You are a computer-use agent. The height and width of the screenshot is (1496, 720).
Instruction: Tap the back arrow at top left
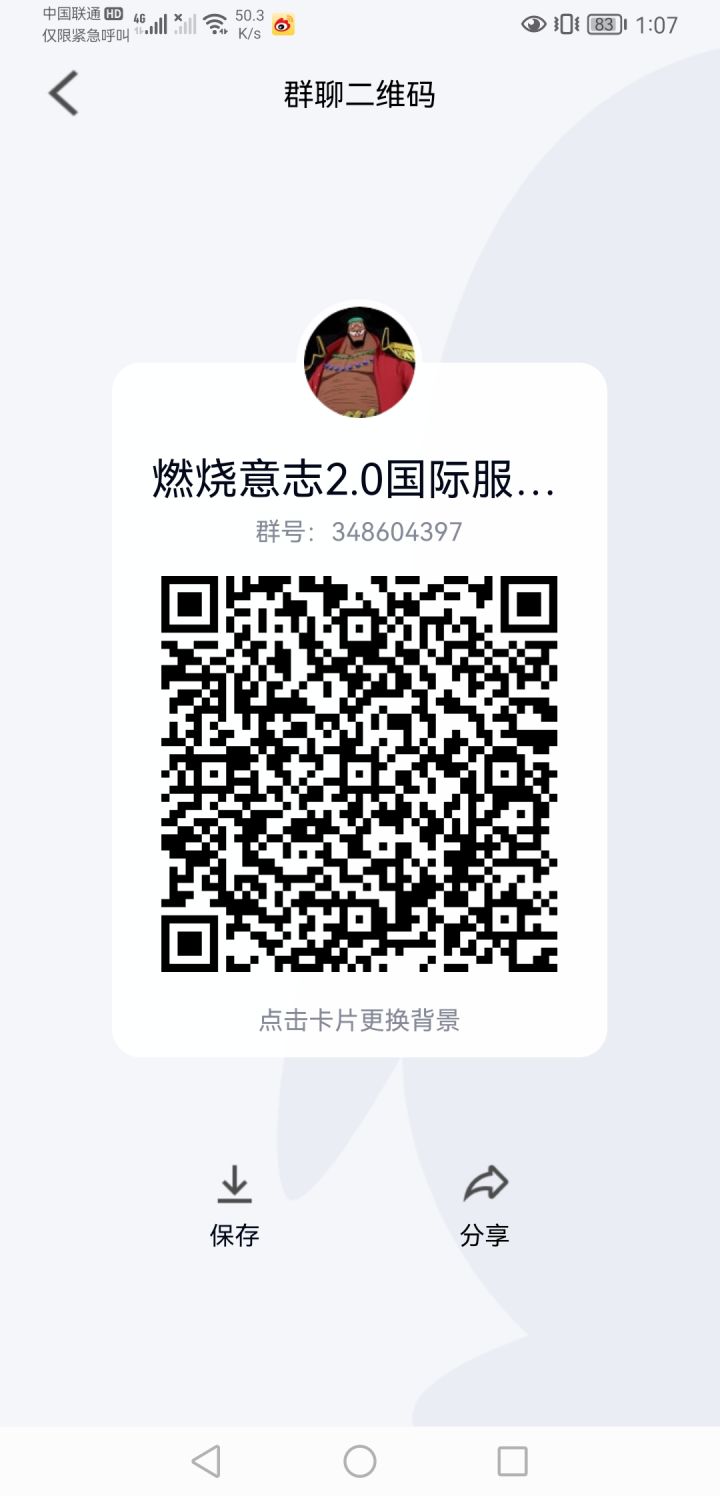point(62,92)
